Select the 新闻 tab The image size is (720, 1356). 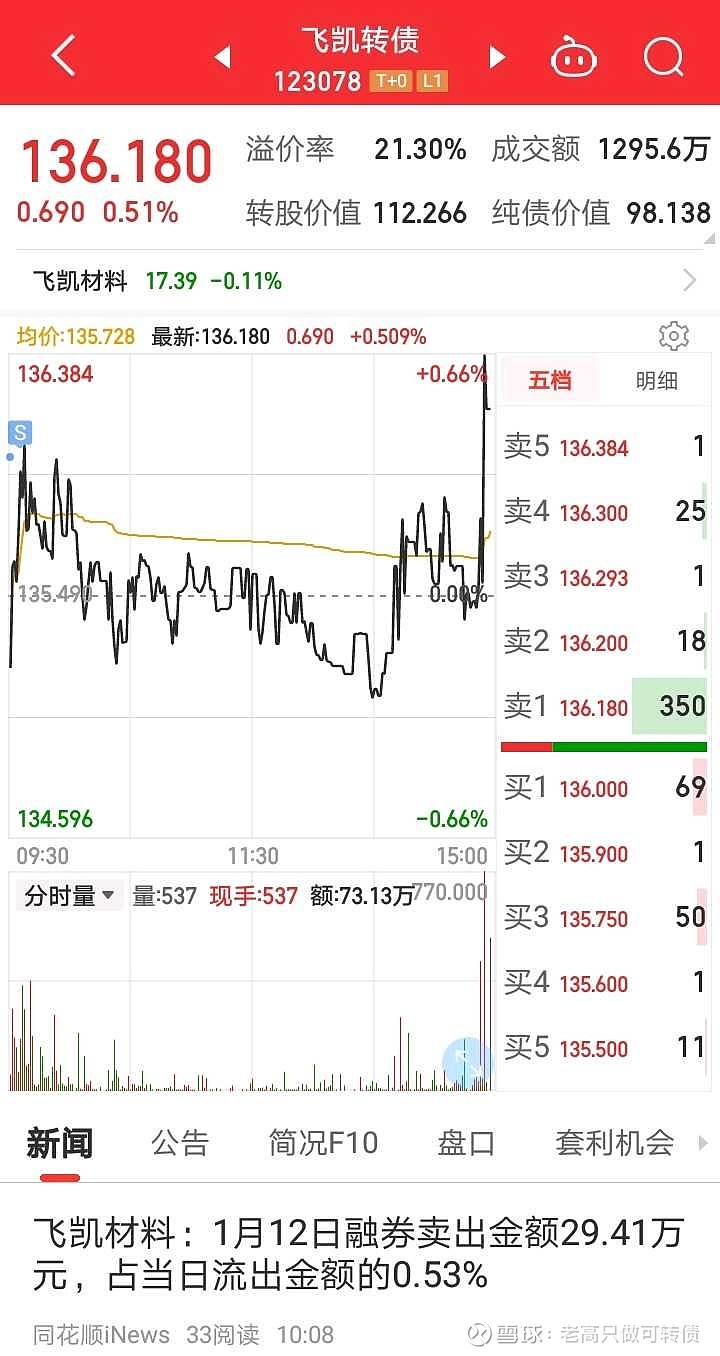[x=60, y=1142]
